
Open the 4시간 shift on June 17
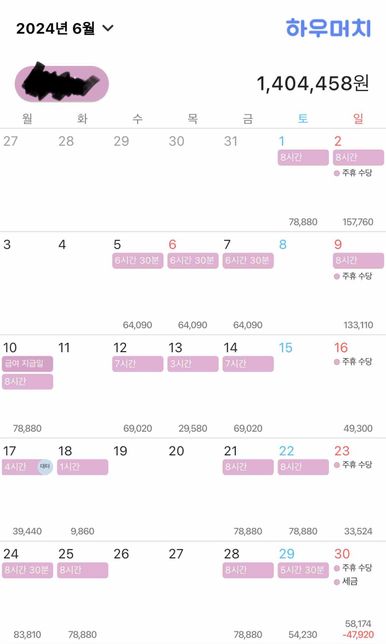28,467
